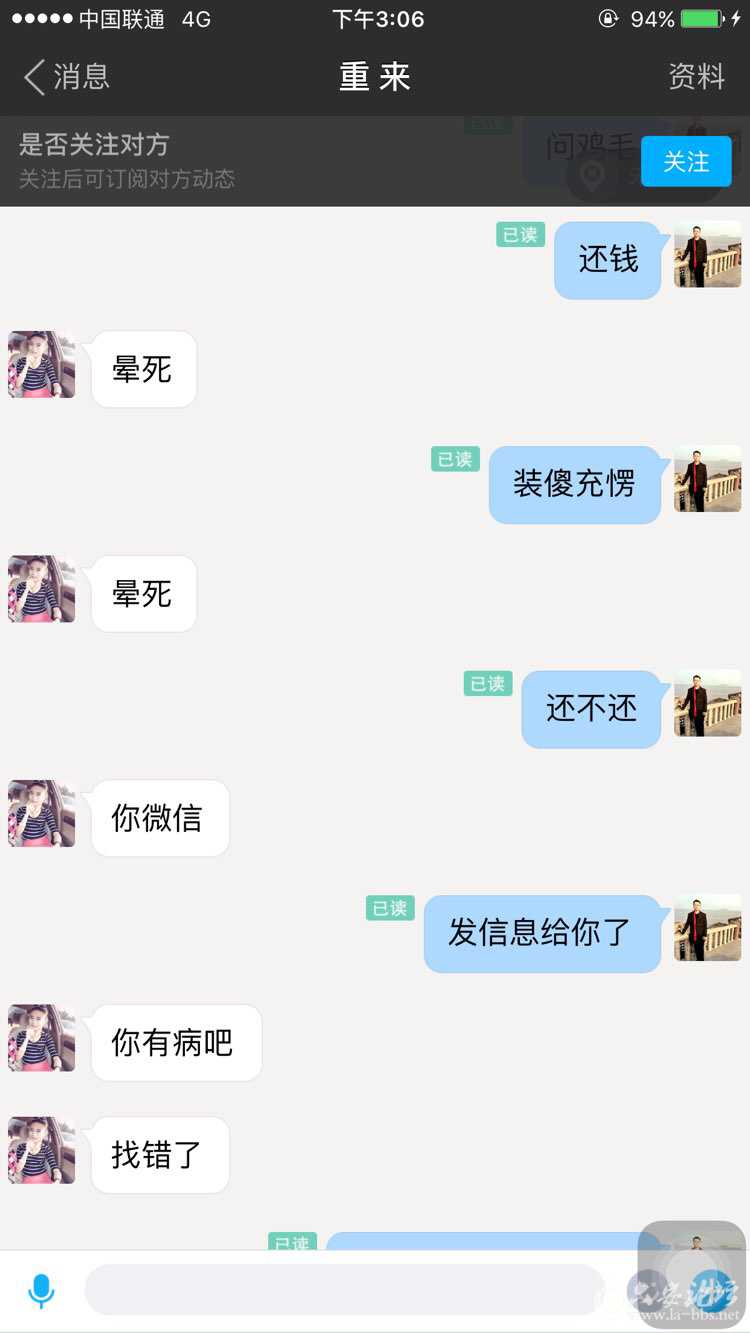Focus the message text field
750x1333 pixels.
pyautogui.click(x=344, y=1290)
